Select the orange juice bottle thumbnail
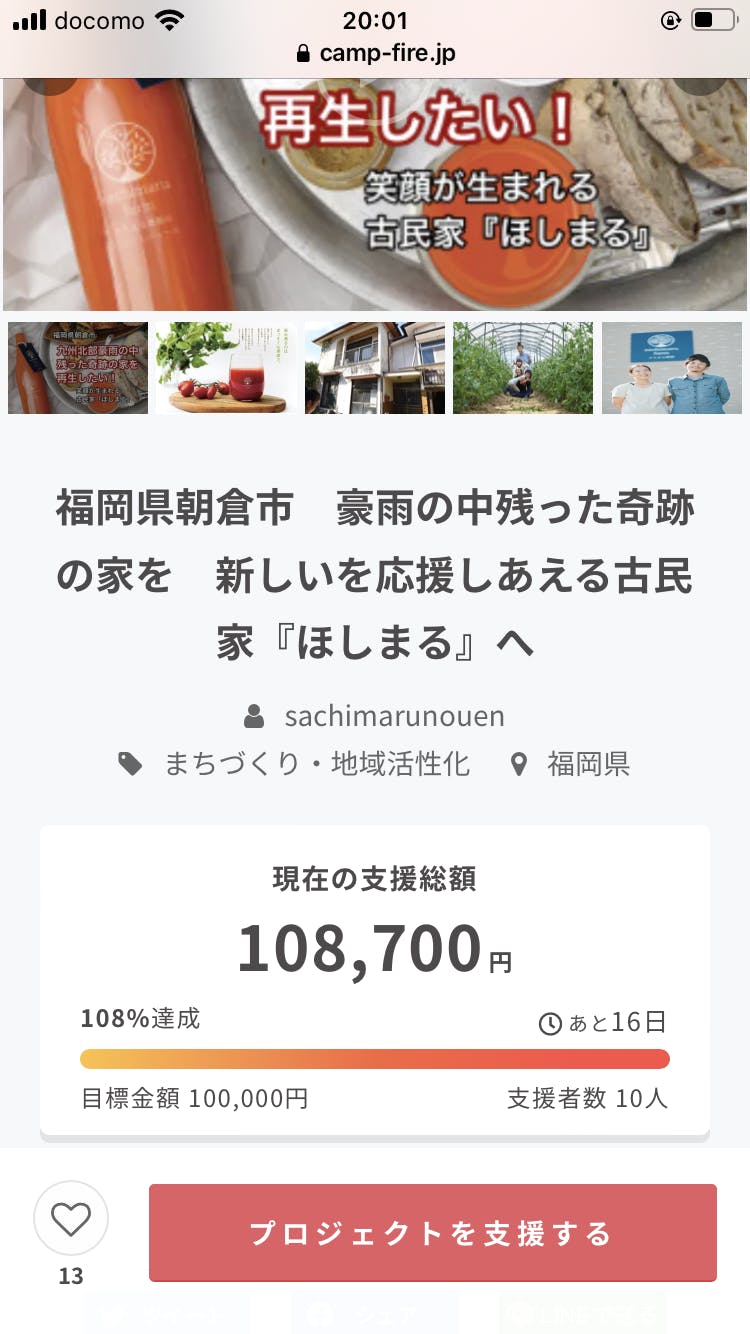Viewport: 750px width, 1334px height. pyautogui.click(x=78, y=368)
